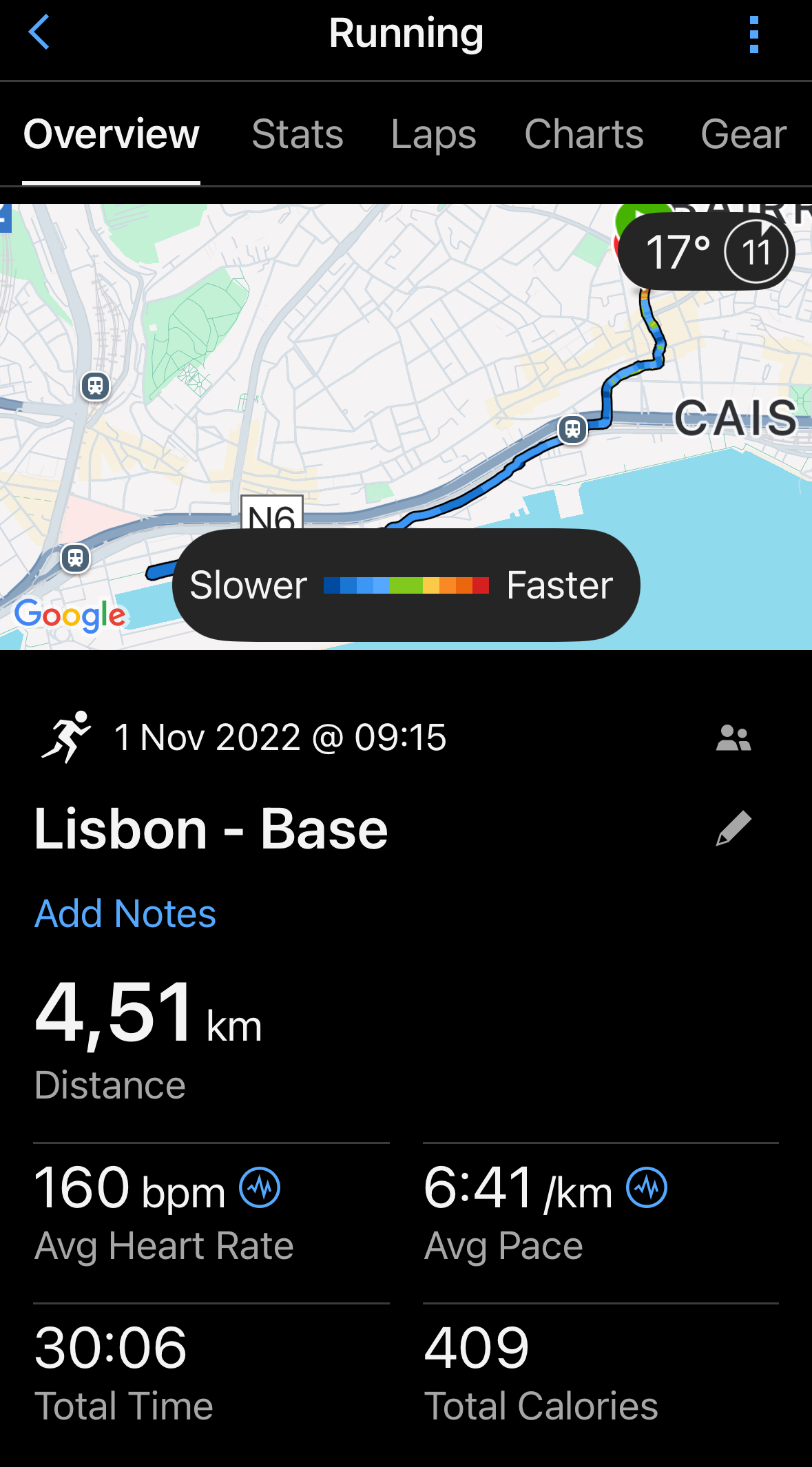Open heart rate chart icon next to 160 bpm
Viewport: 812px width, 1467px height.
tap(260, 1187)
